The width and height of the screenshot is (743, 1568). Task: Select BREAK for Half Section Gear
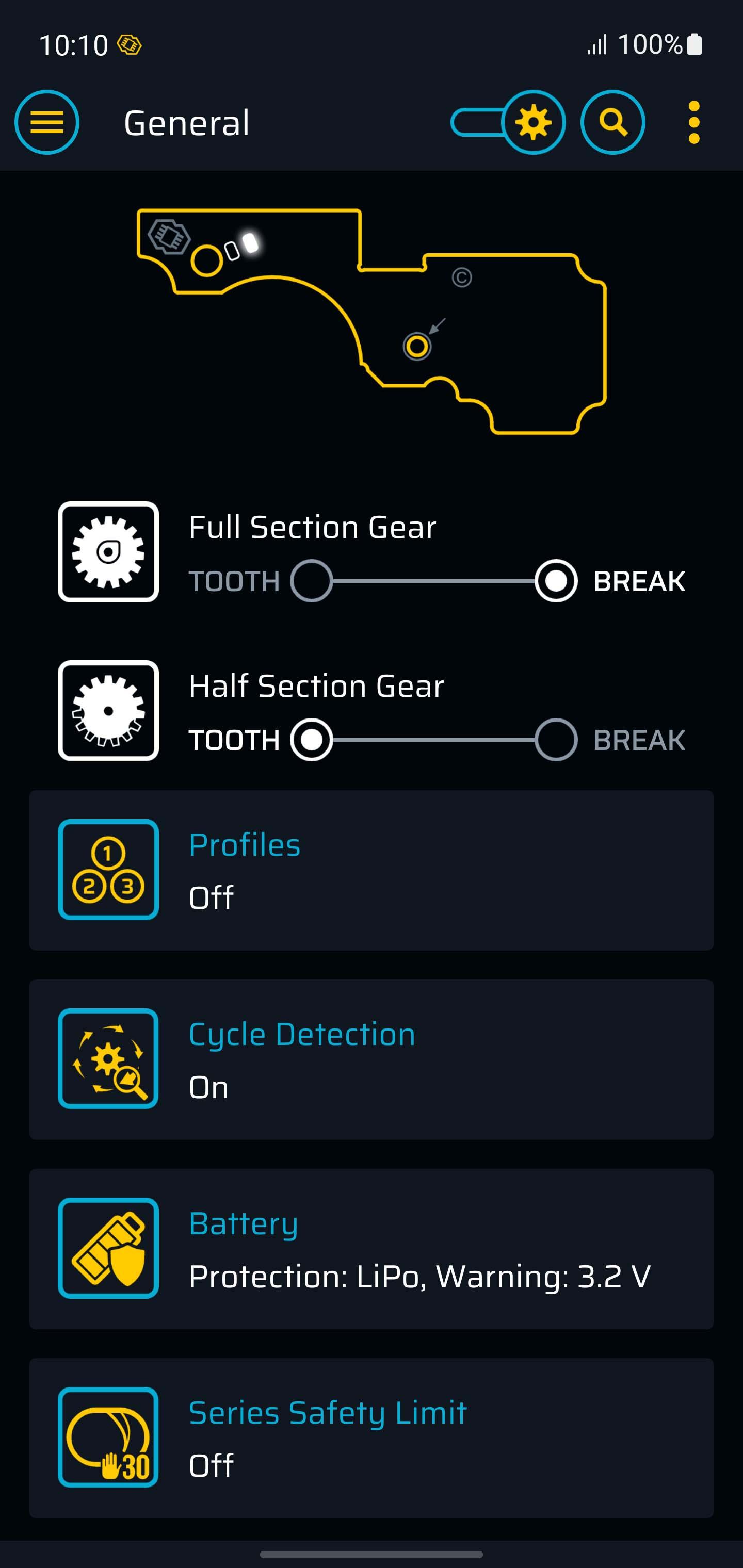(556, 740)
